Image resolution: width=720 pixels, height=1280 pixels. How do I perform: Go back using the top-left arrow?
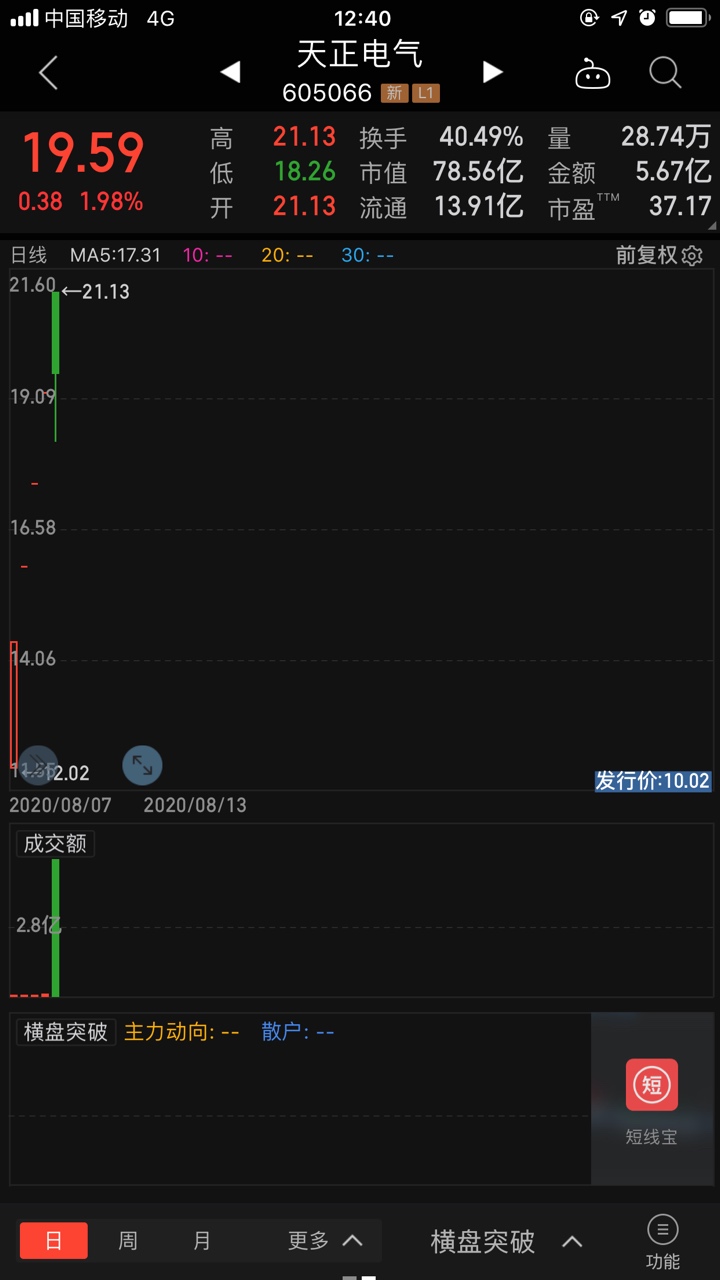coord(48,72)
